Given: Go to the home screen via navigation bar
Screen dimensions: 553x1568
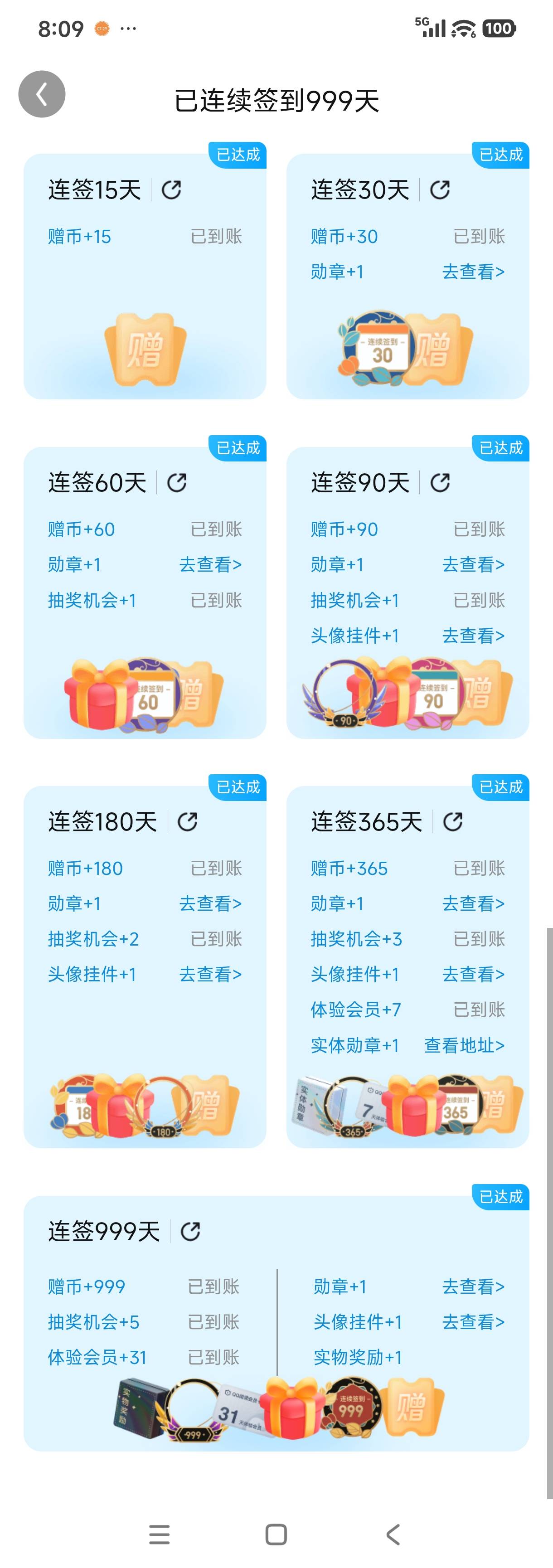Looking at the screenshot, I should tap(276, 1534).
